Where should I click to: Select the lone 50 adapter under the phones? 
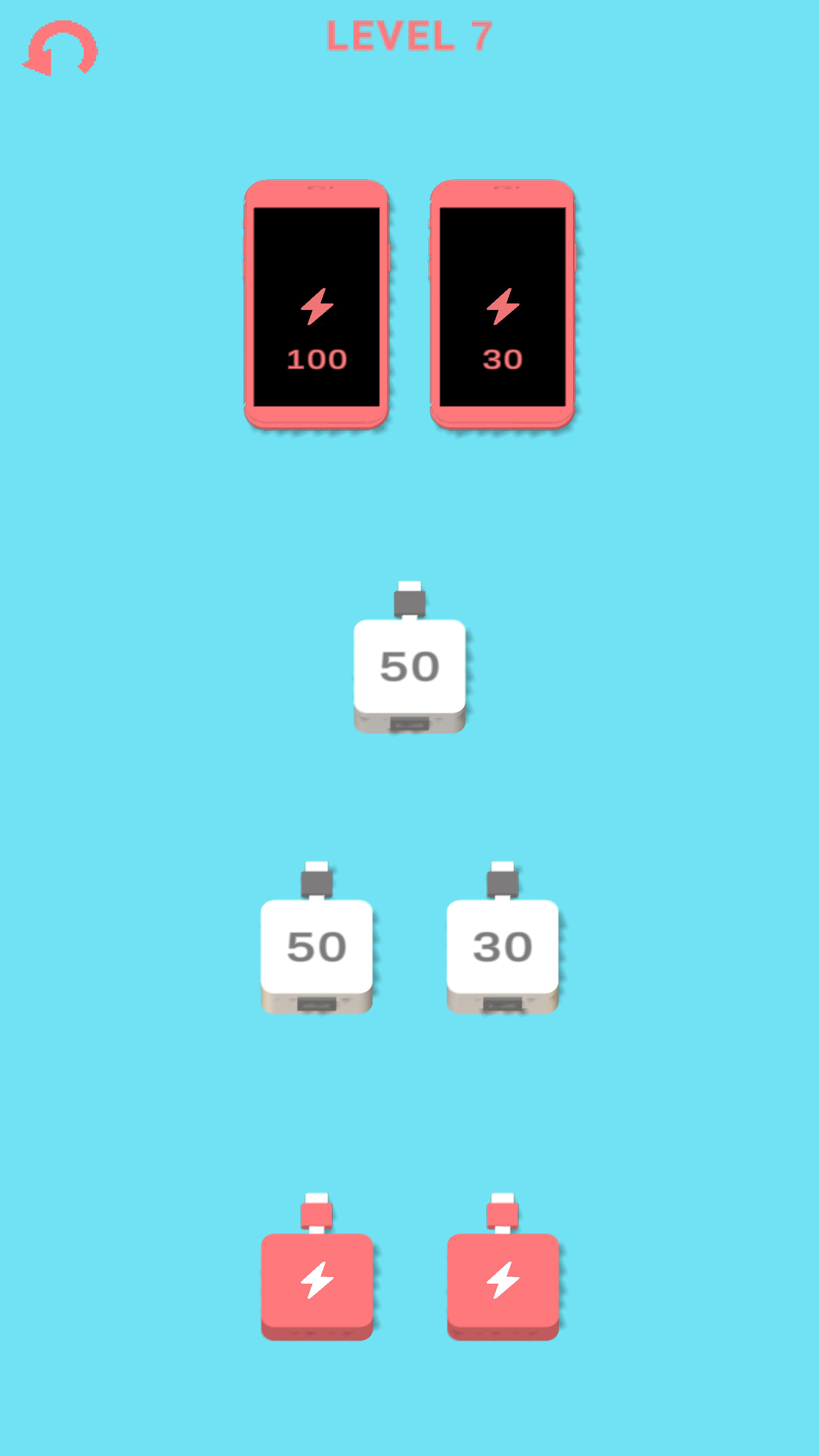(x=409, y=667)
